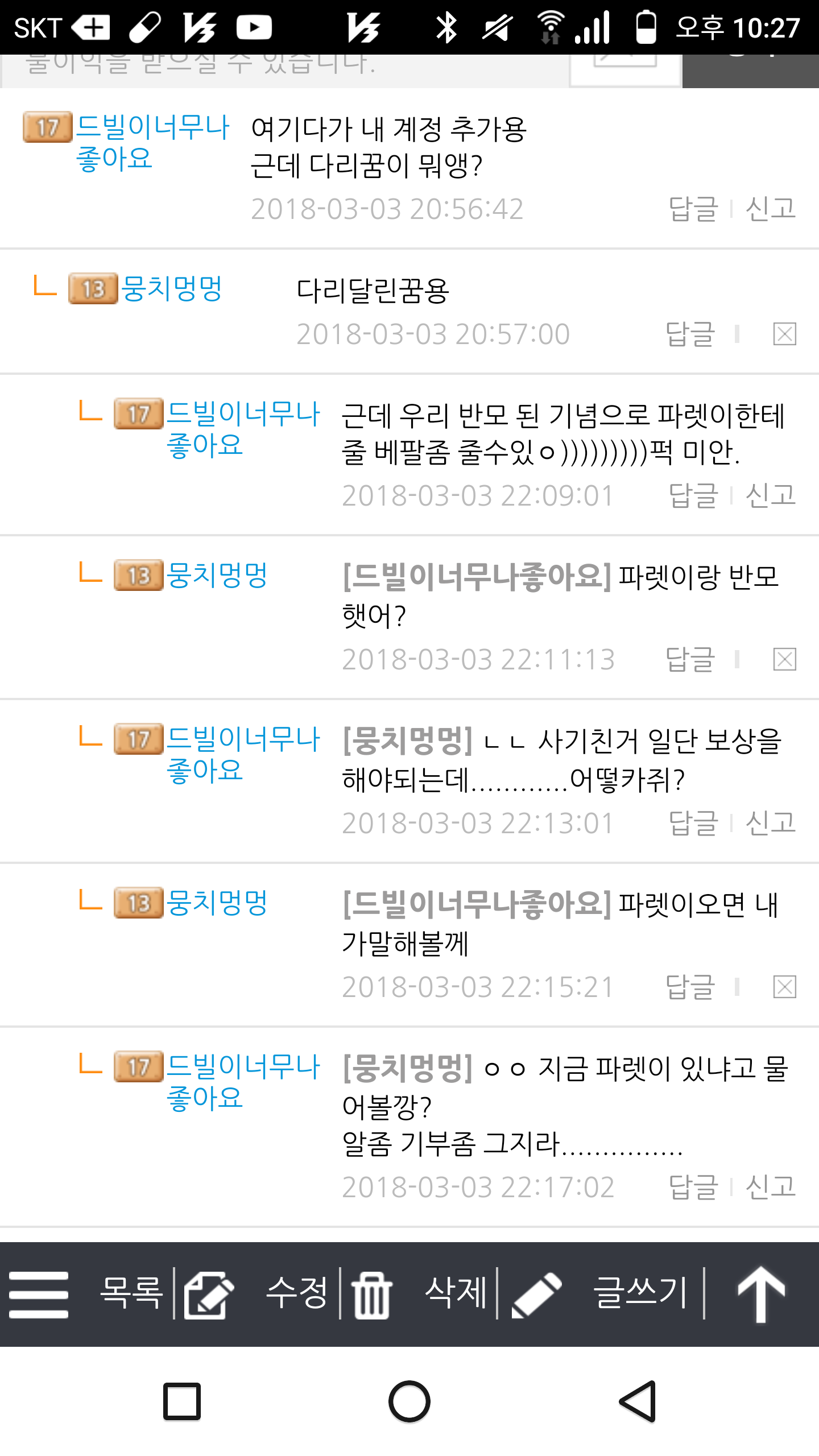
Task: Go to the home screen
Action: click(409, 1401)
